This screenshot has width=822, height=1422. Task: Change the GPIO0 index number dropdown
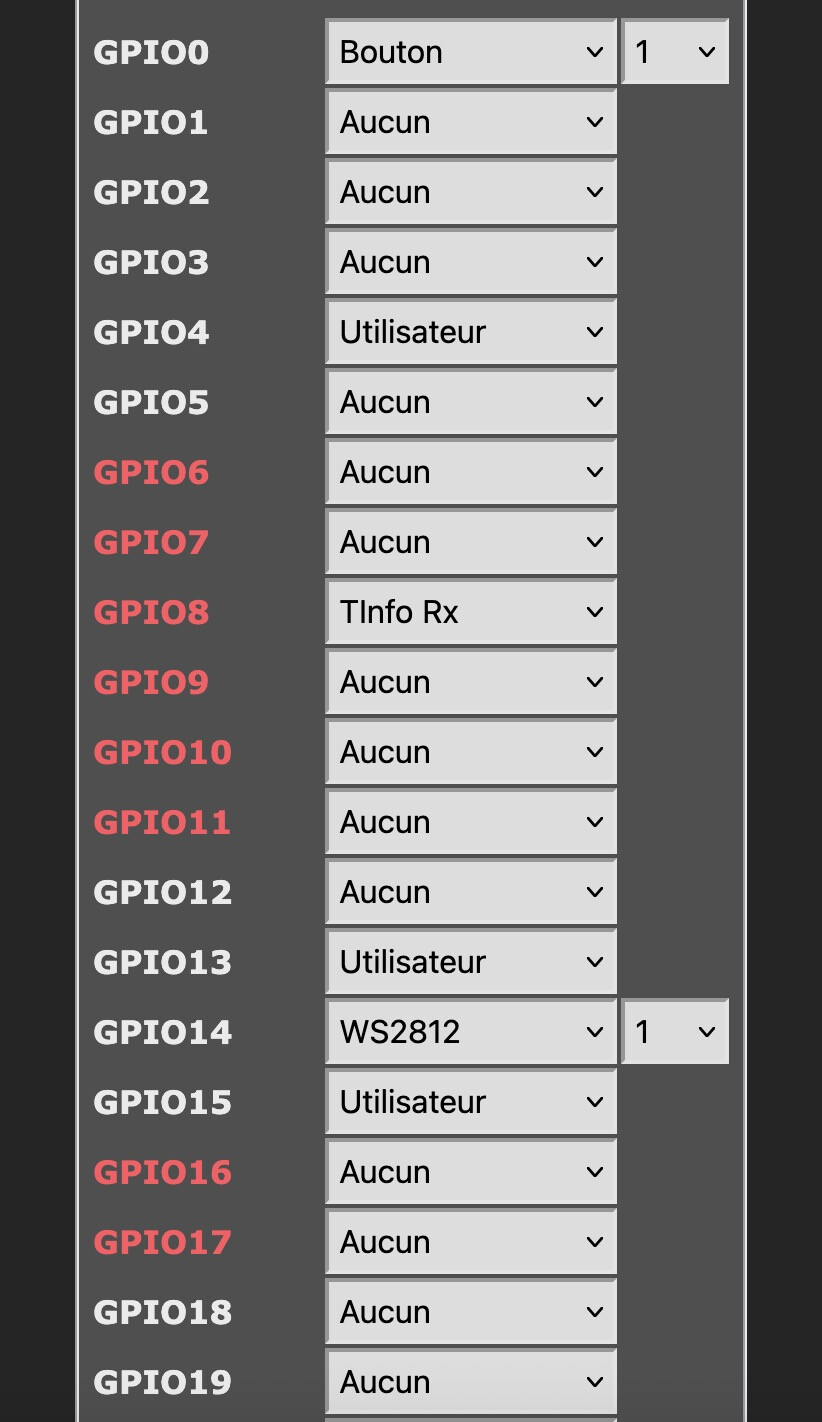point(675,51)
